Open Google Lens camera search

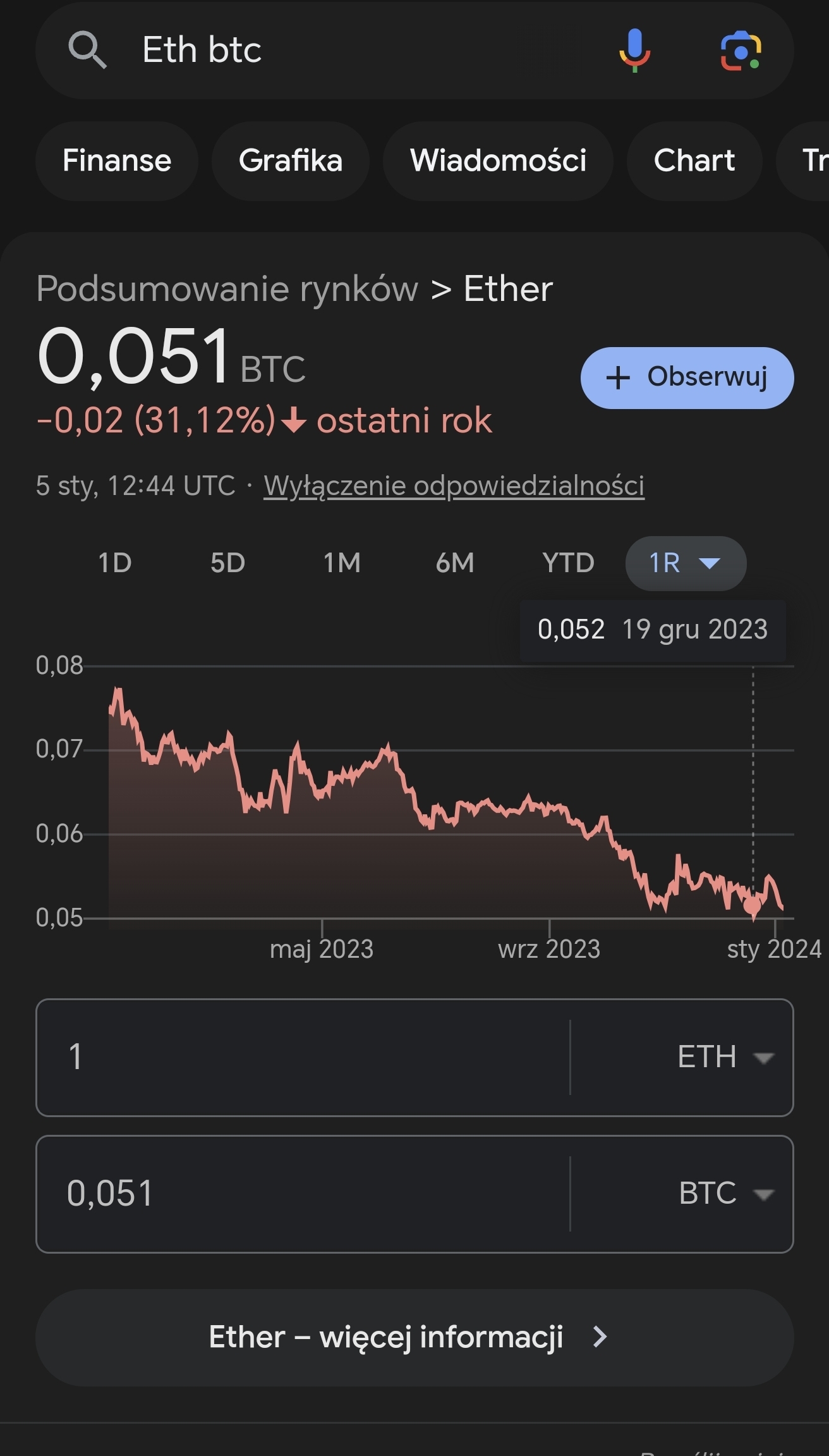tap(741, 50)
